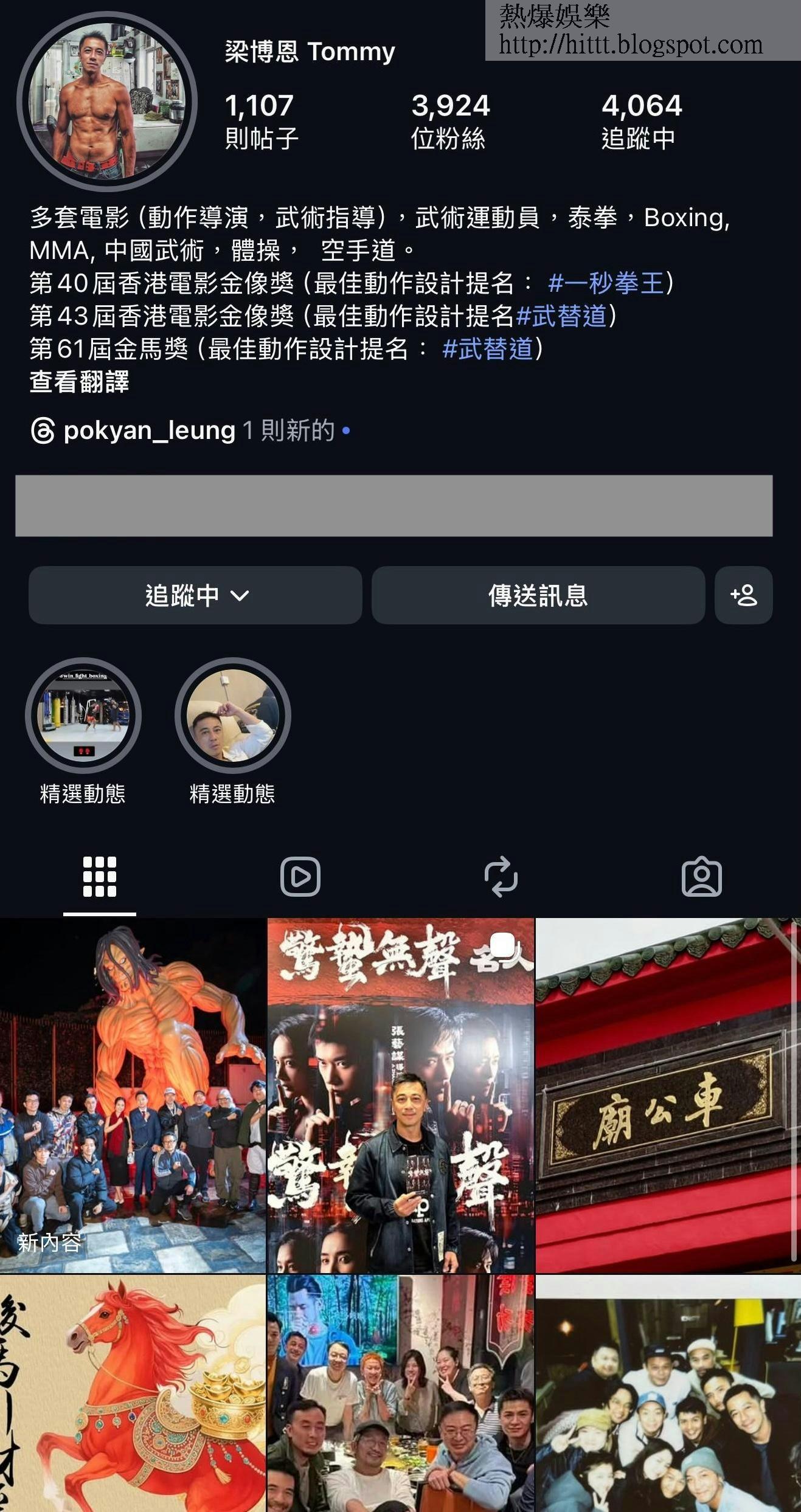Switch to the tagged photos tab
Image resolution: width=801 pixels, height=1512 pixels.
pyautogui.click(x=701, y=877)
